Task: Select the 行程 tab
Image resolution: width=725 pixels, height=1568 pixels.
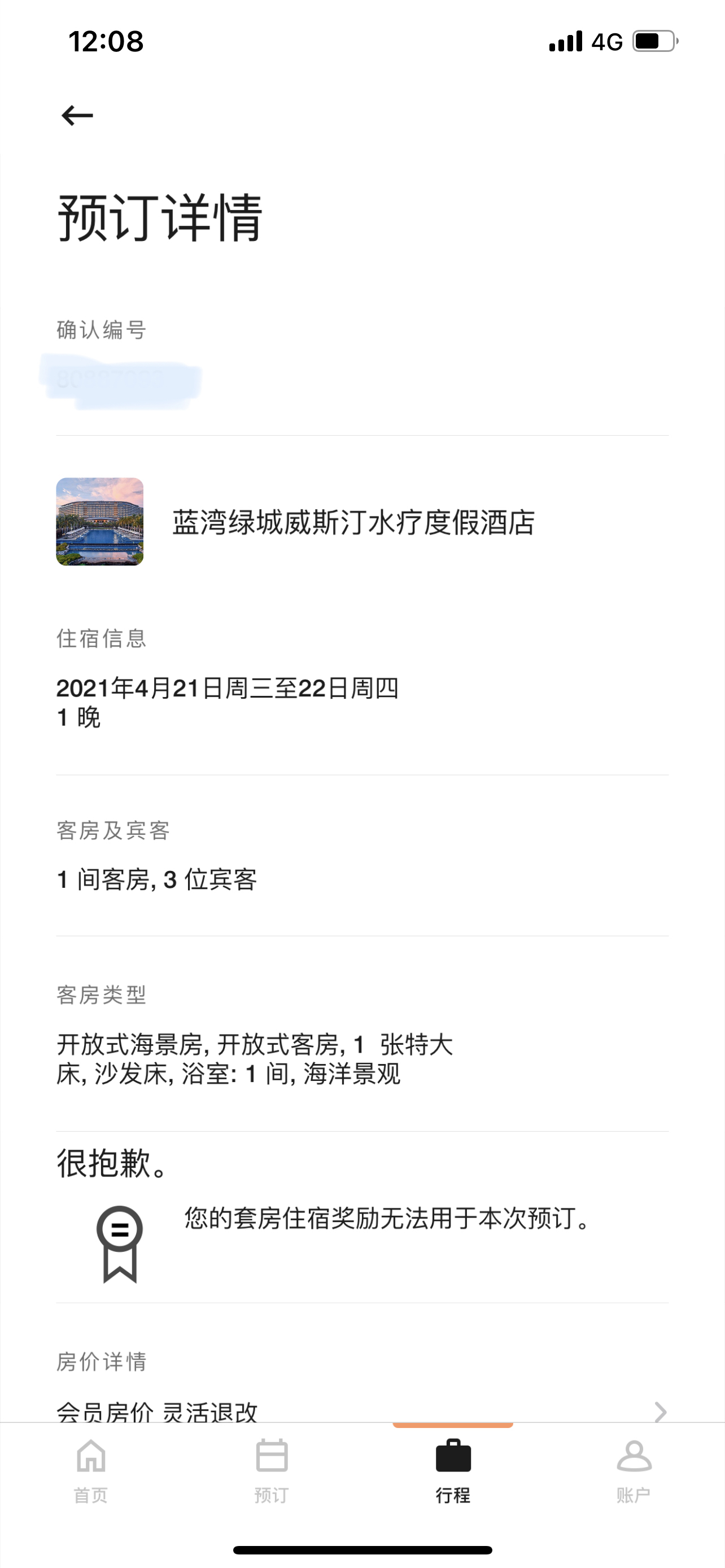Action: tap(453, 1469)
